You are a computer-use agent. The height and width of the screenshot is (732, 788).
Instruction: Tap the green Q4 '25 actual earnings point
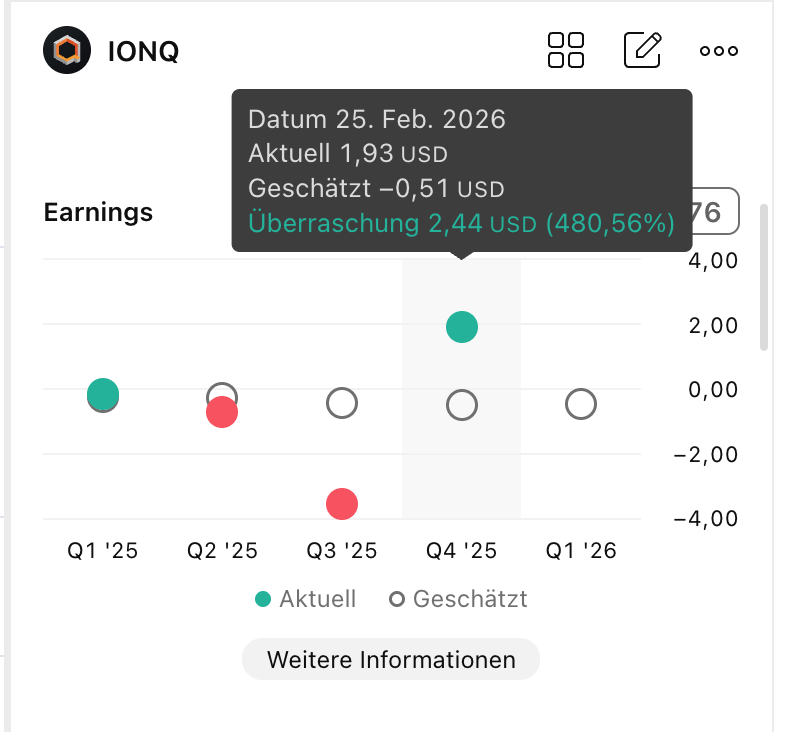click(461, 327)
